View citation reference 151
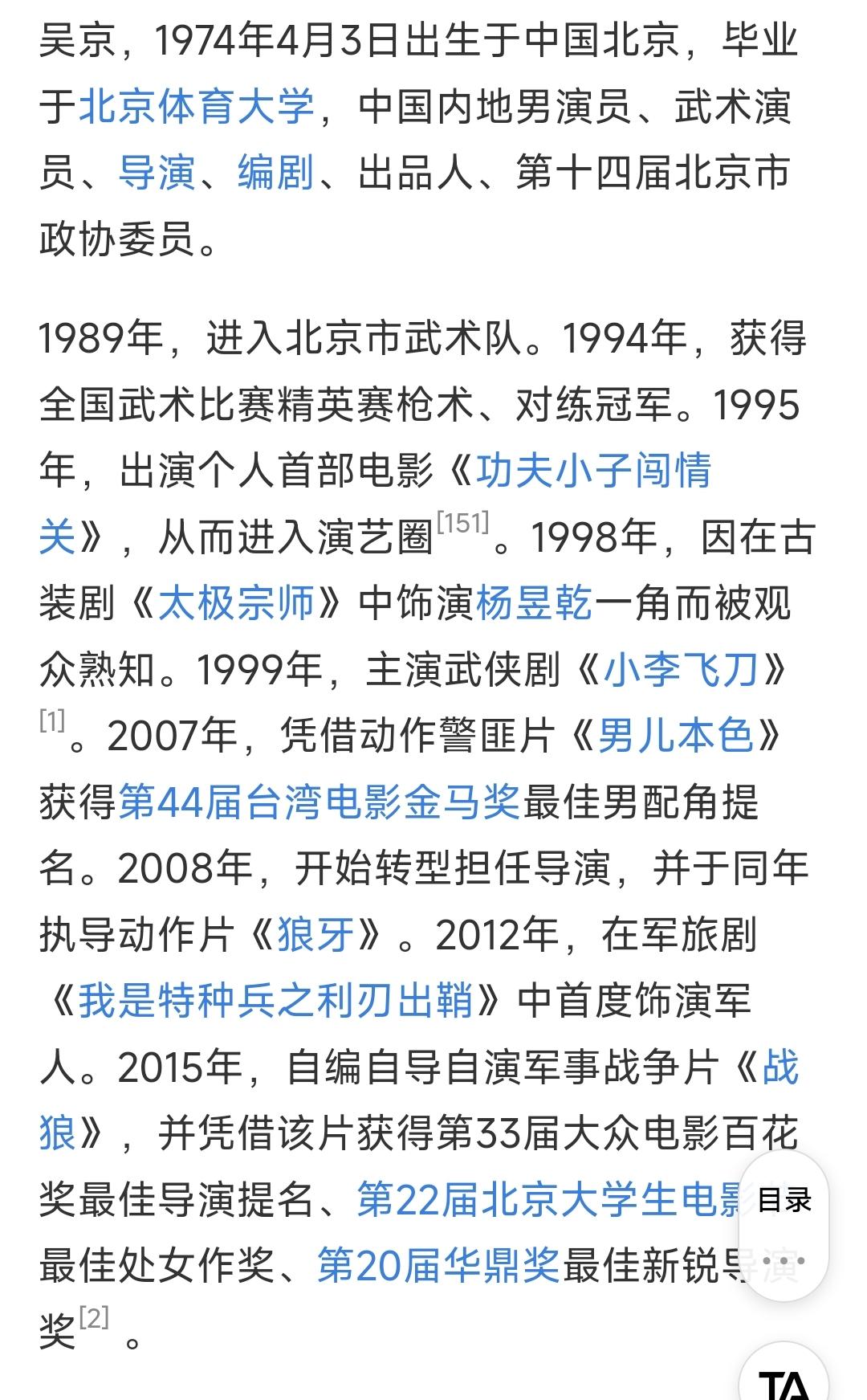867x1400 pixels. [462, 524]
